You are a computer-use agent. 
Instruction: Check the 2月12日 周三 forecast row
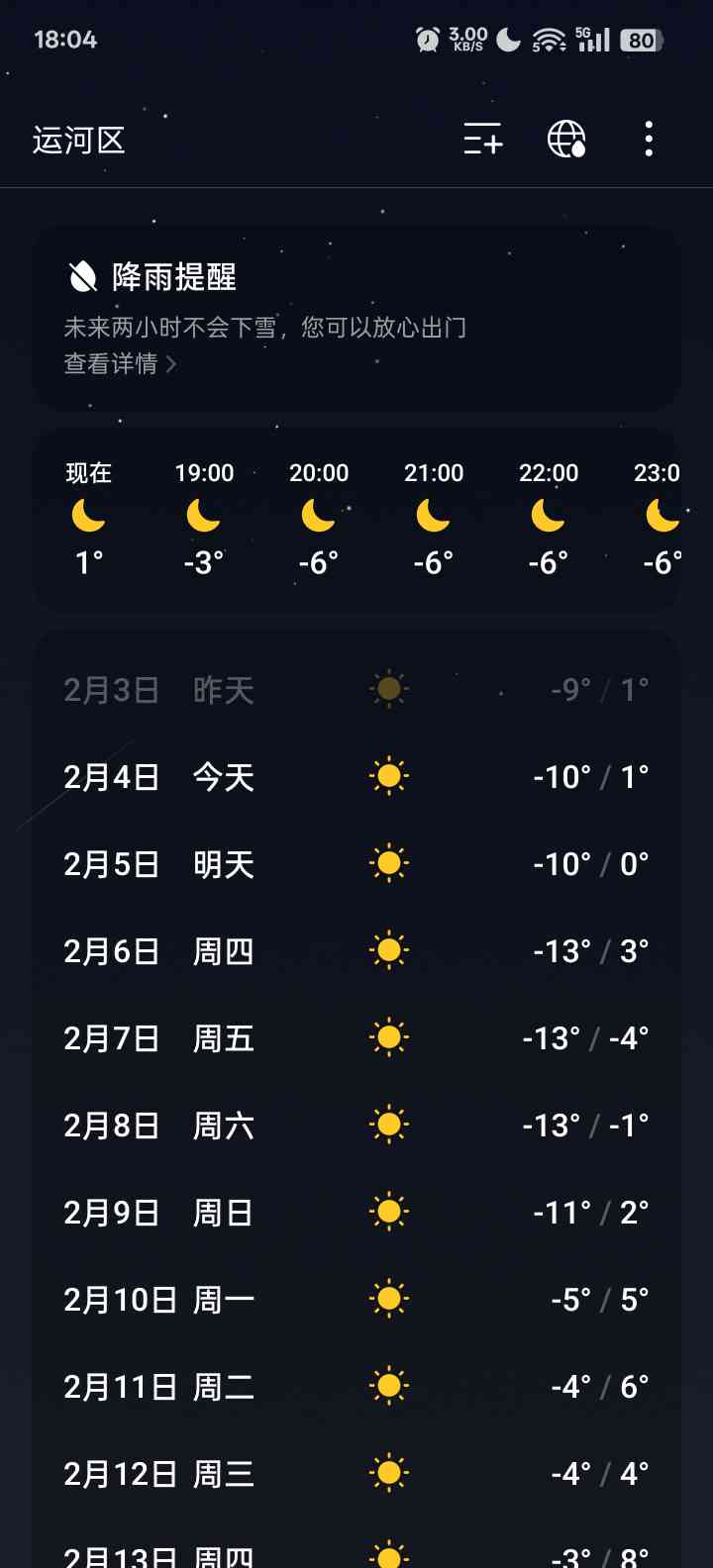356,1473
